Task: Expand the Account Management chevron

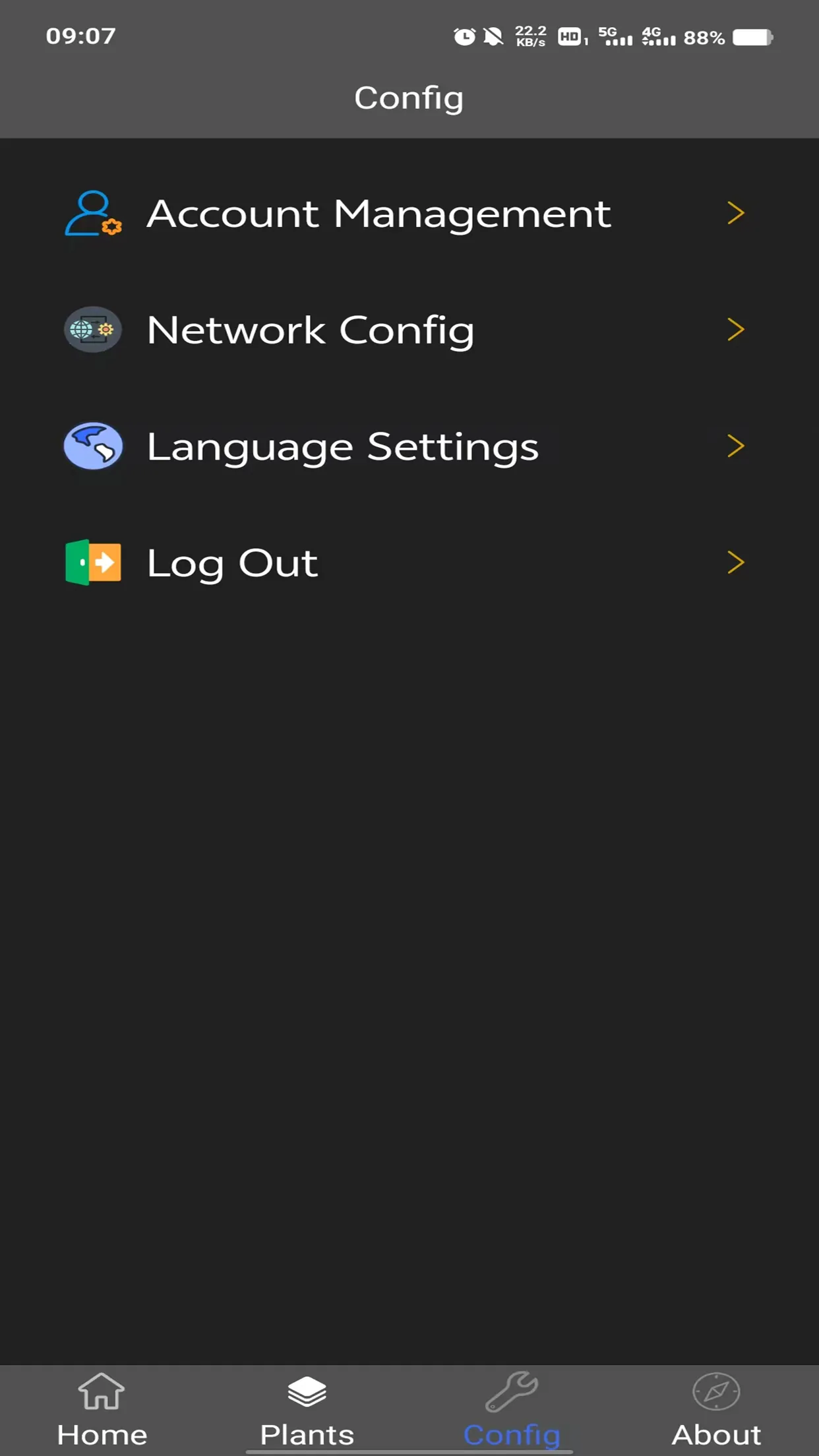Action: click(x=736, y=214)
